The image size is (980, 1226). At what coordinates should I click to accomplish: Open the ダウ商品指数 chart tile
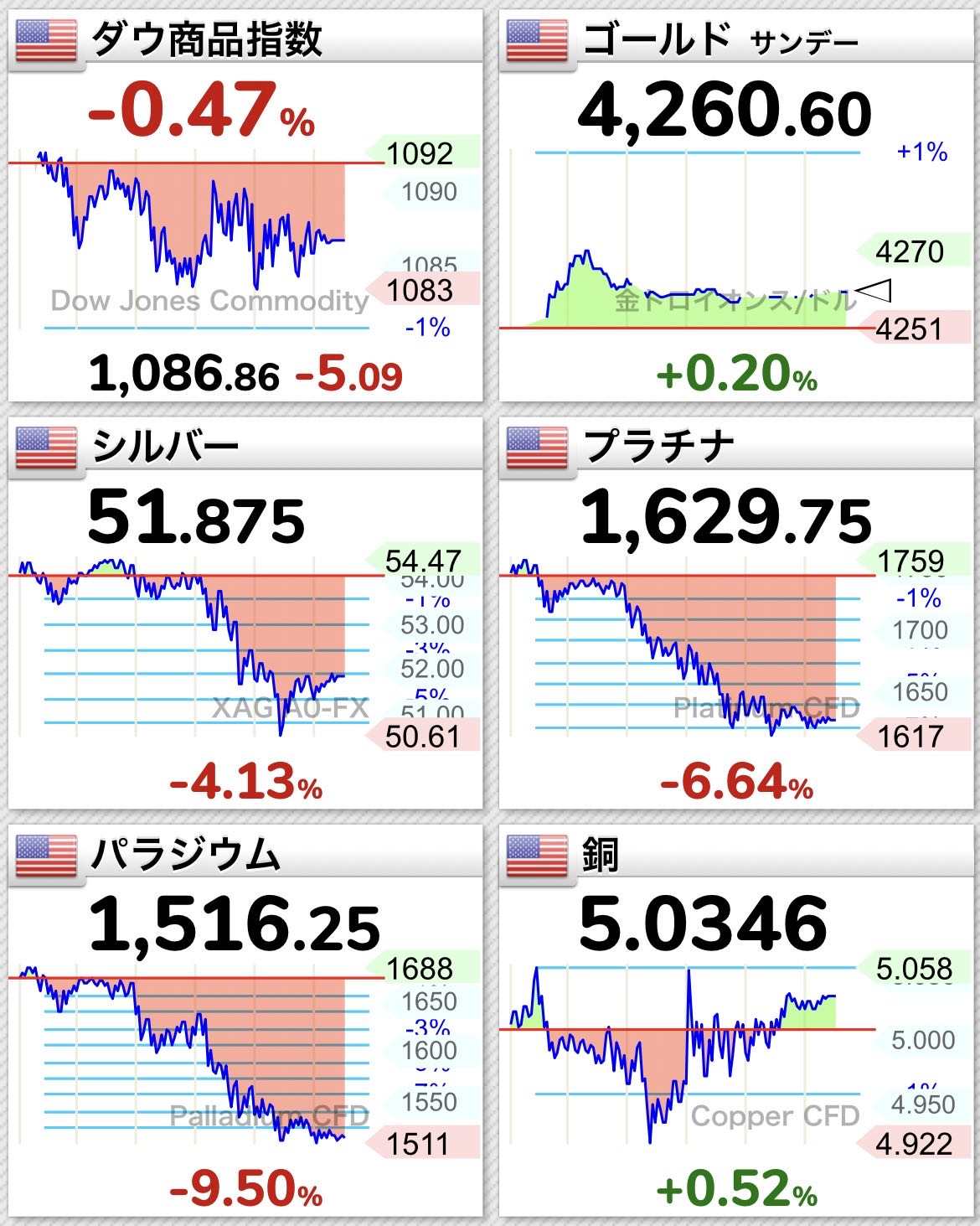[x=245, y=205]
